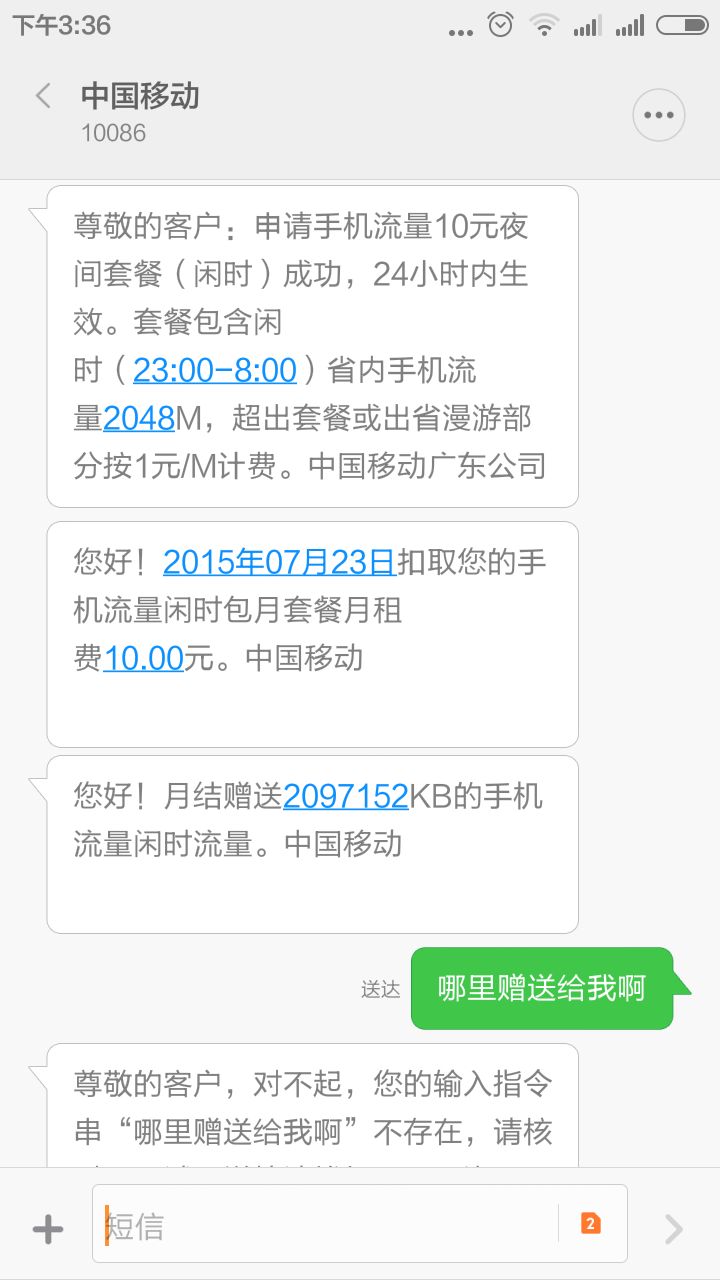Tap the 2097152 number link
This screenshot has height=1280, width=720.
point(346,796)
